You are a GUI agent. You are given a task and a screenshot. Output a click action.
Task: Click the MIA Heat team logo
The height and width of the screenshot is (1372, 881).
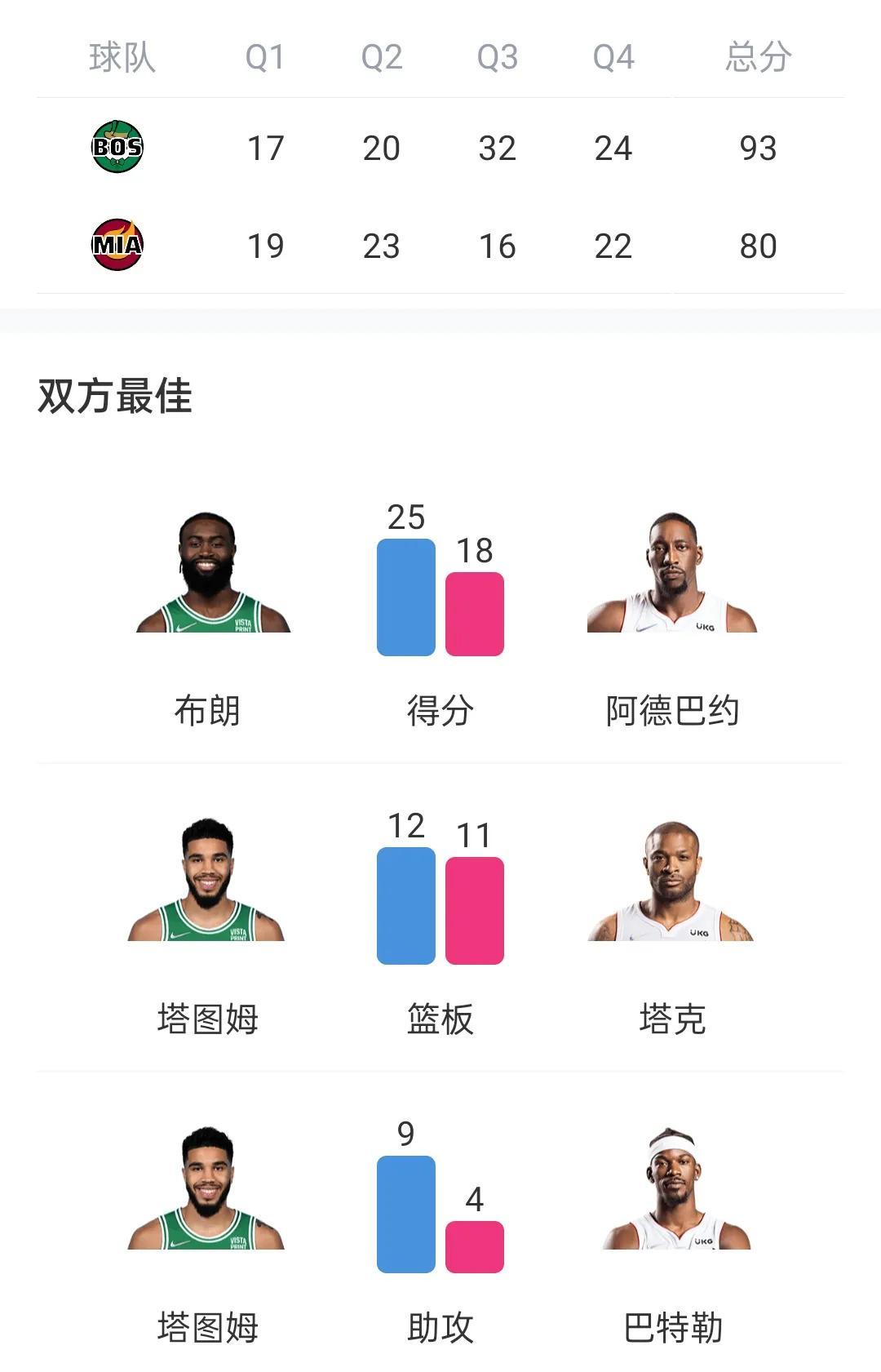click(117, 242)
